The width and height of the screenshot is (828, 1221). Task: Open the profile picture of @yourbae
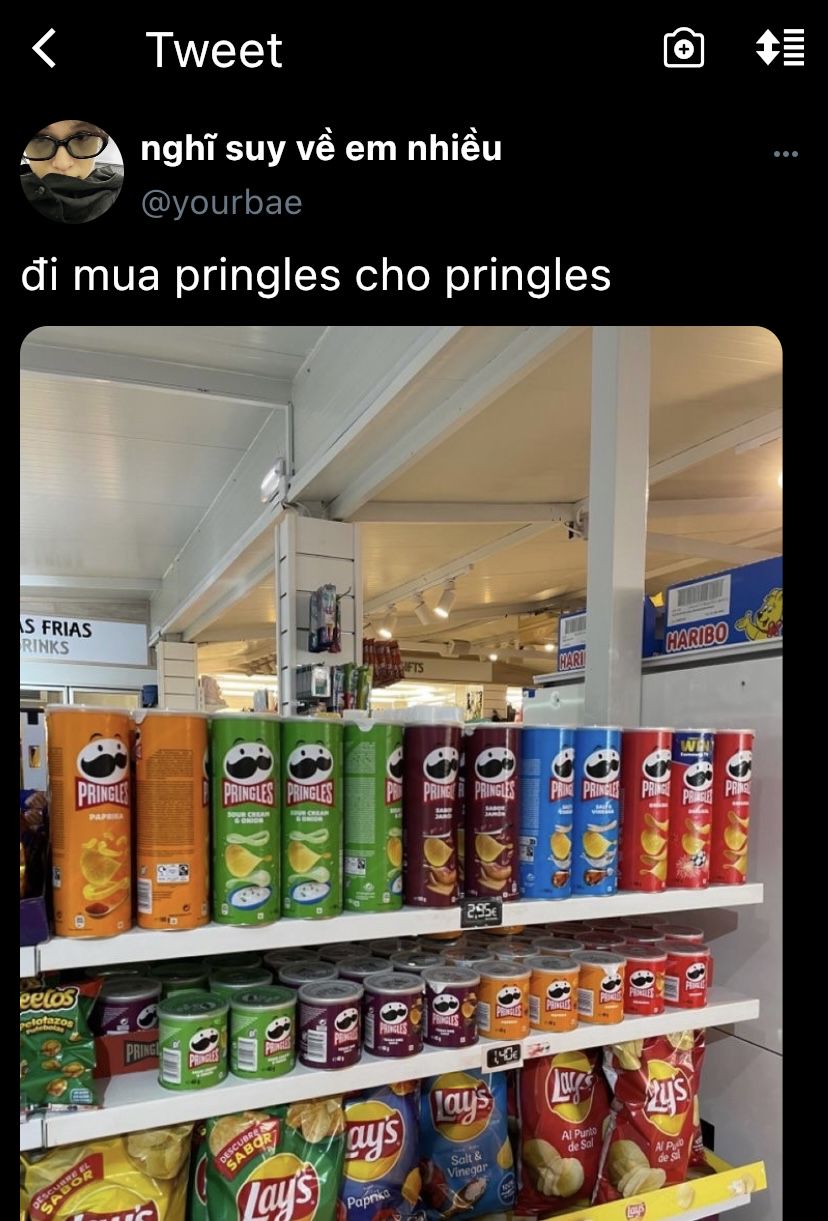[x=71, y=172]
